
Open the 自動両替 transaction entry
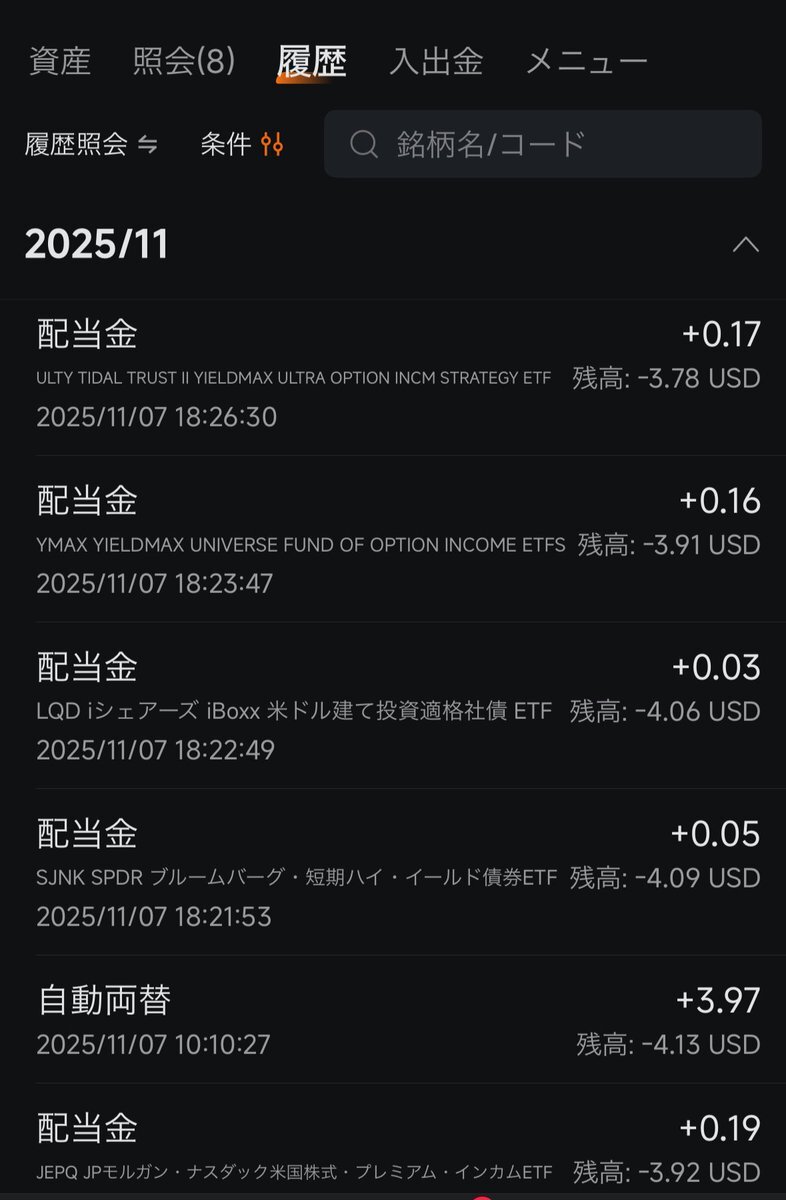(398, 1020)
